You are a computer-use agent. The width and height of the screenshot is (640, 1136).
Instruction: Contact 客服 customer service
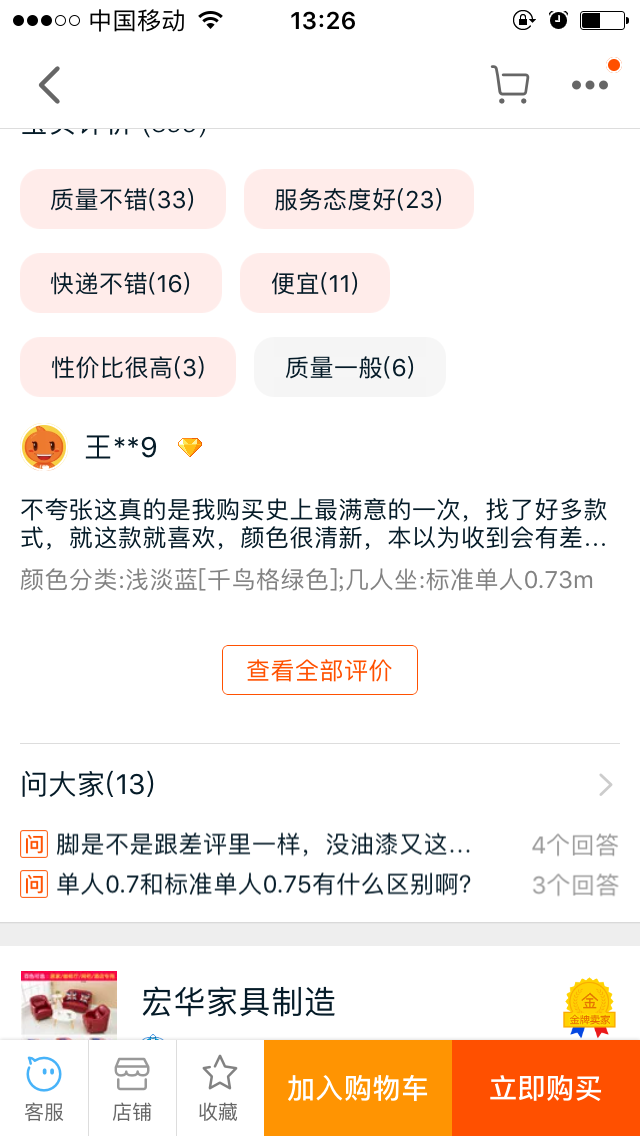pos(44,1088)
